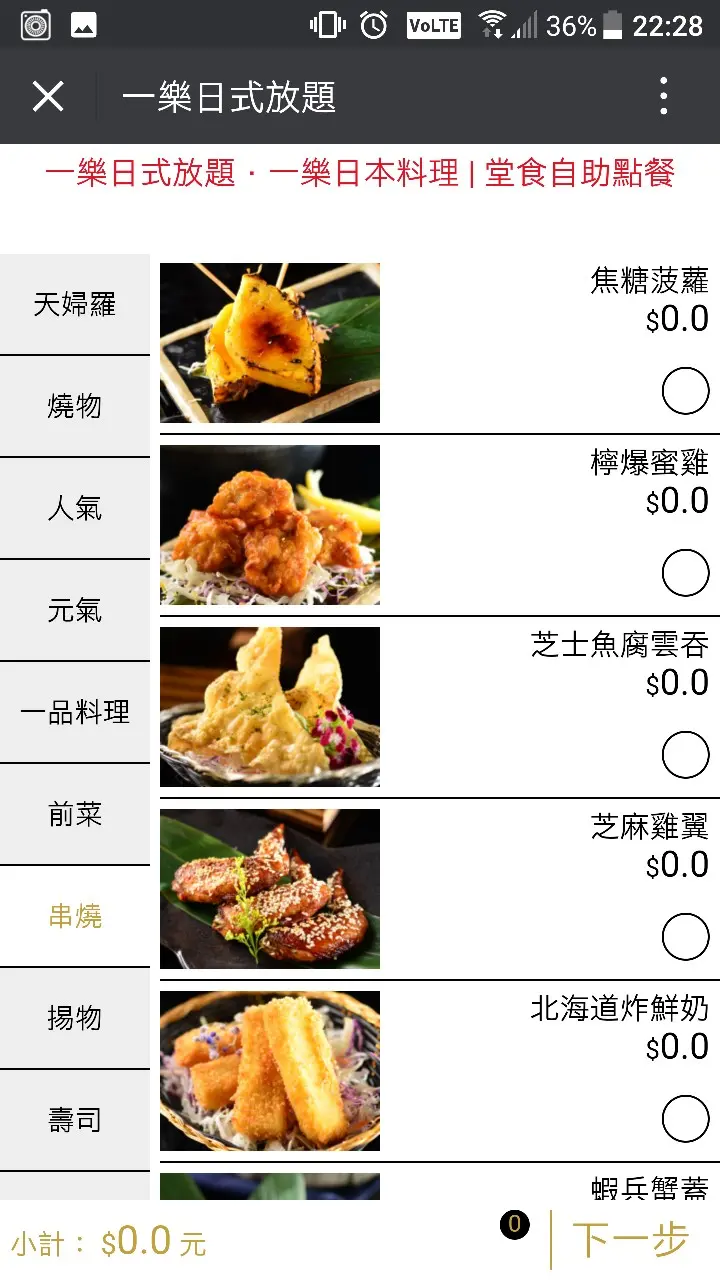The image size is (720, 1280).
Task: Choose 檸爆蜜雞 by its circle
Action: point(685,573)
